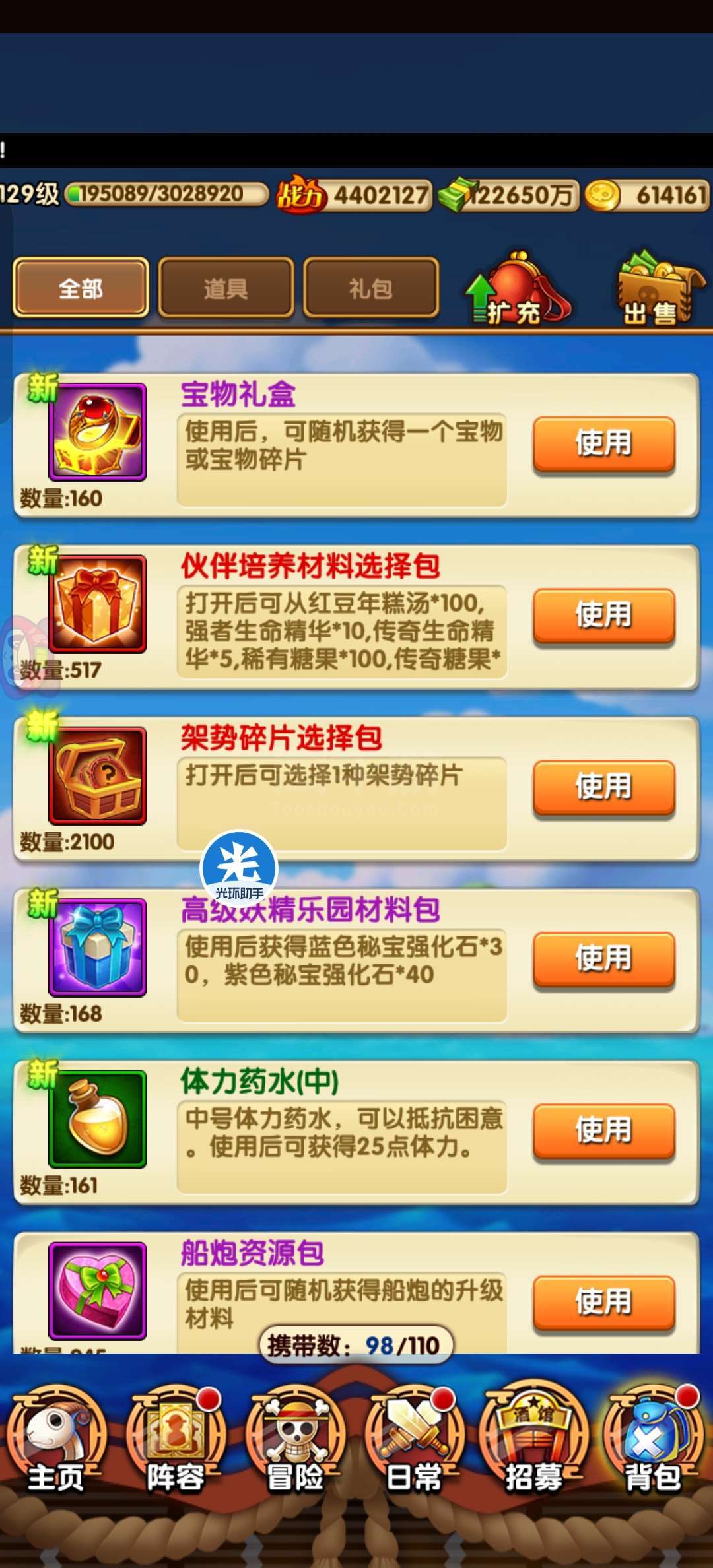
Task: Use the 宝物礼盒 item
Action: point(604,443)
